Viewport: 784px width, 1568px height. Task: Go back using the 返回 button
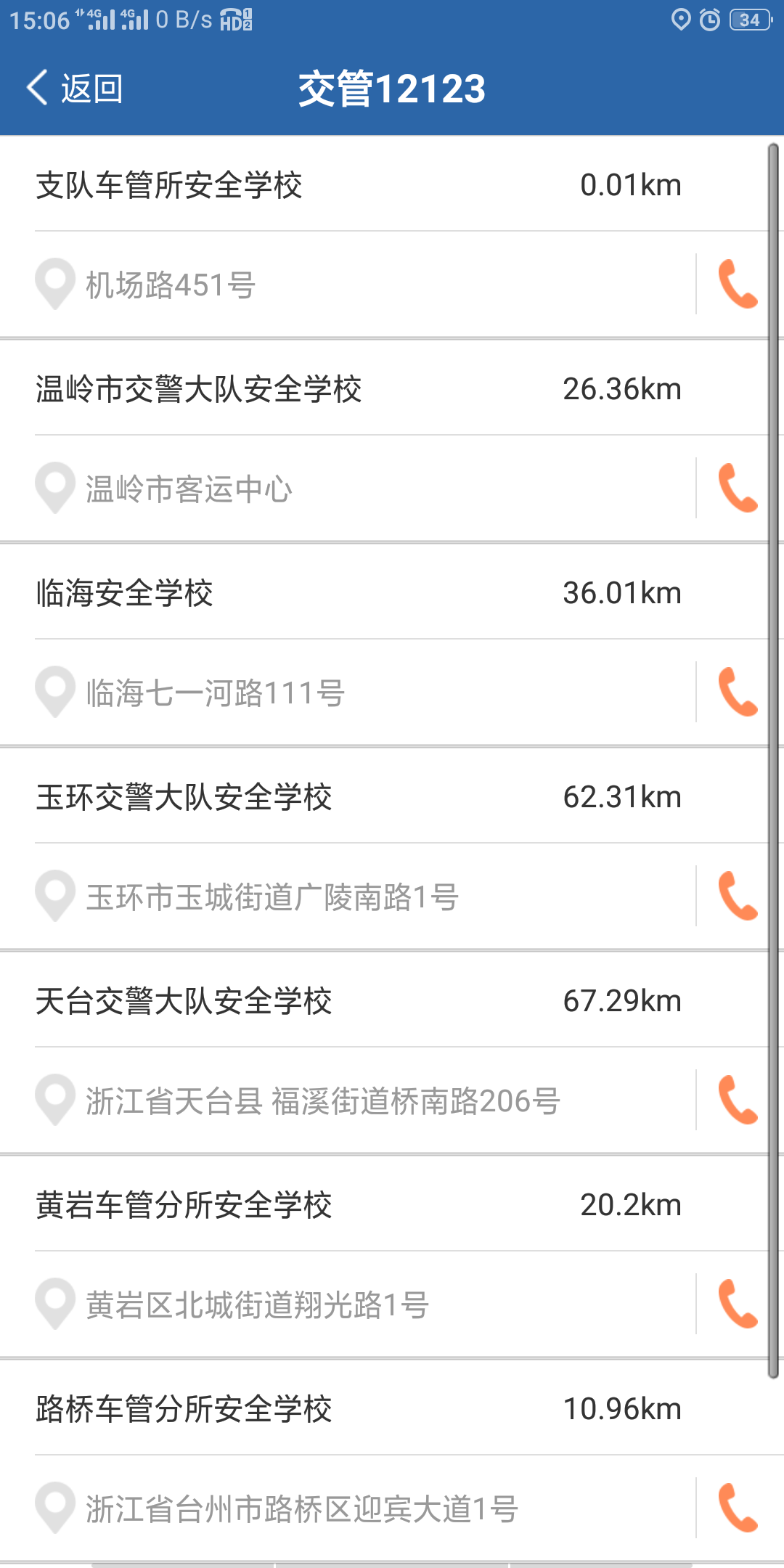point(75,89)
